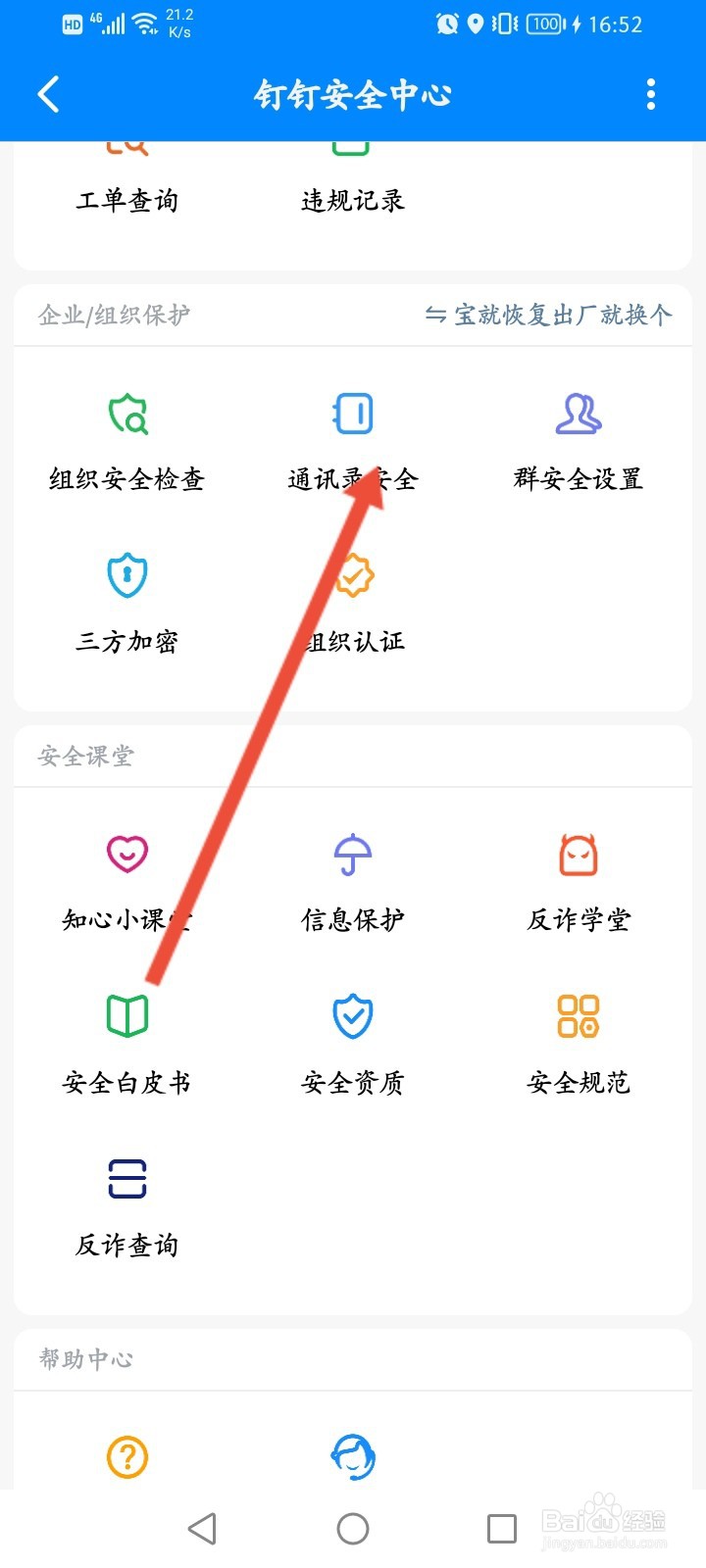
Task: Open the customer service icon
Action: click(353, 1457)
